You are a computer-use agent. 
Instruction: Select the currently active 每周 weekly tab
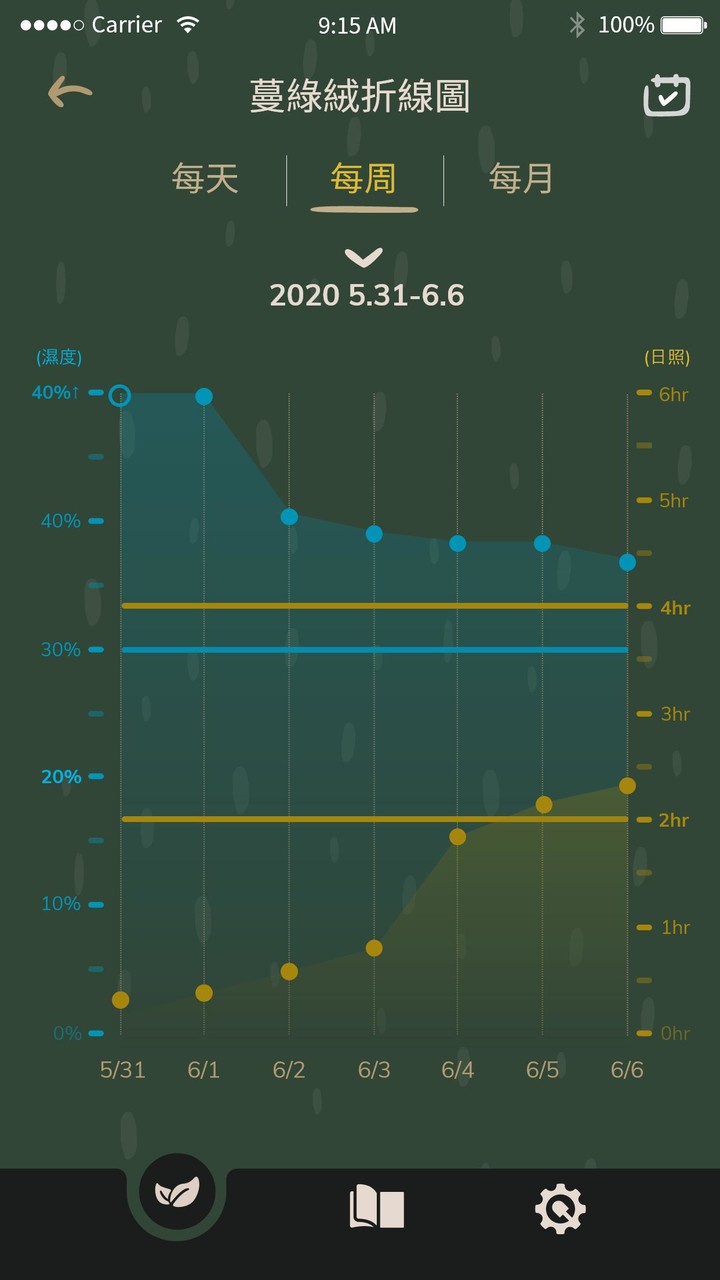pos(362,178)
